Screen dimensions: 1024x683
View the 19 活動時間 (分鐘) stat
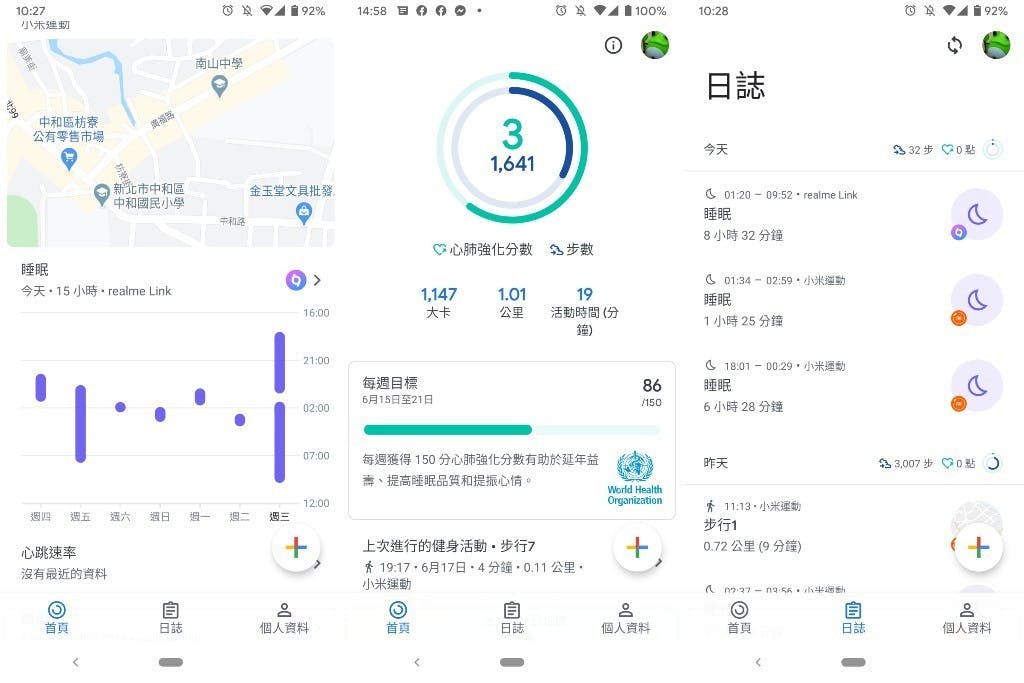584,308
